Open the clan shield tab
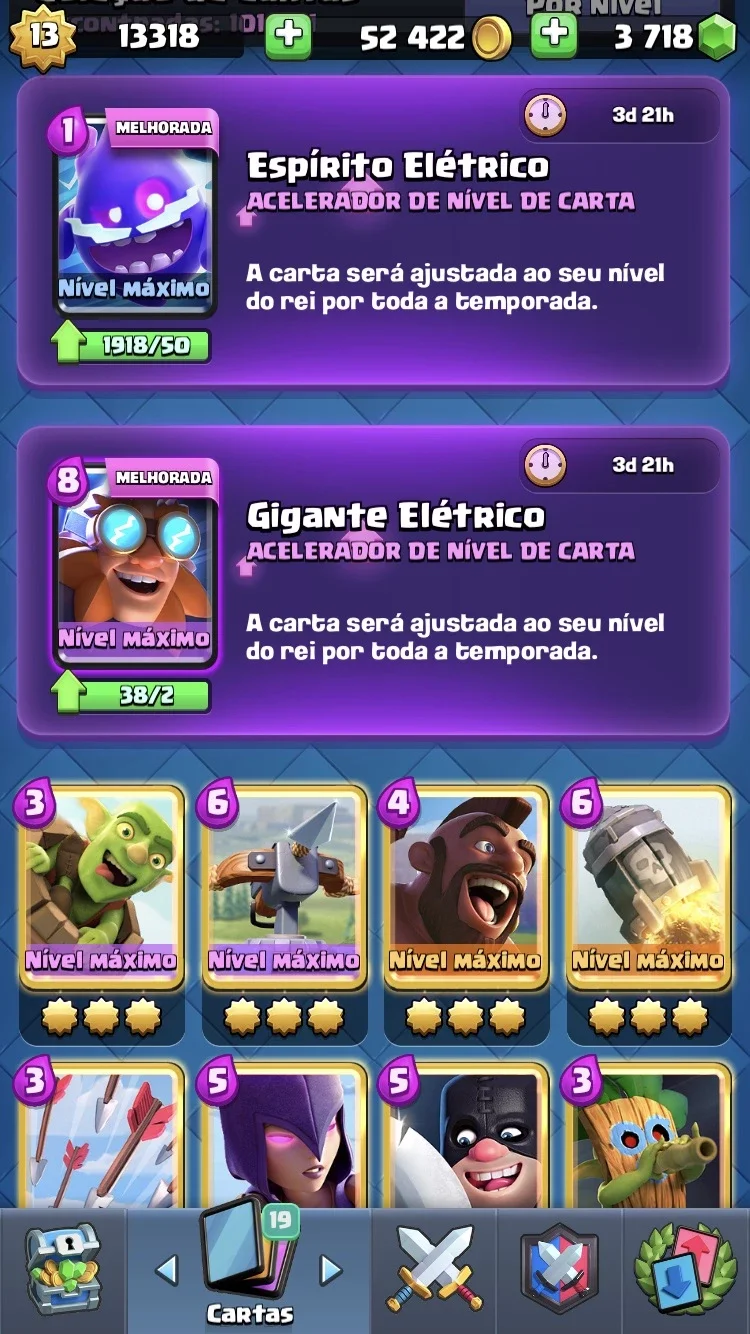 (560, 1270)
